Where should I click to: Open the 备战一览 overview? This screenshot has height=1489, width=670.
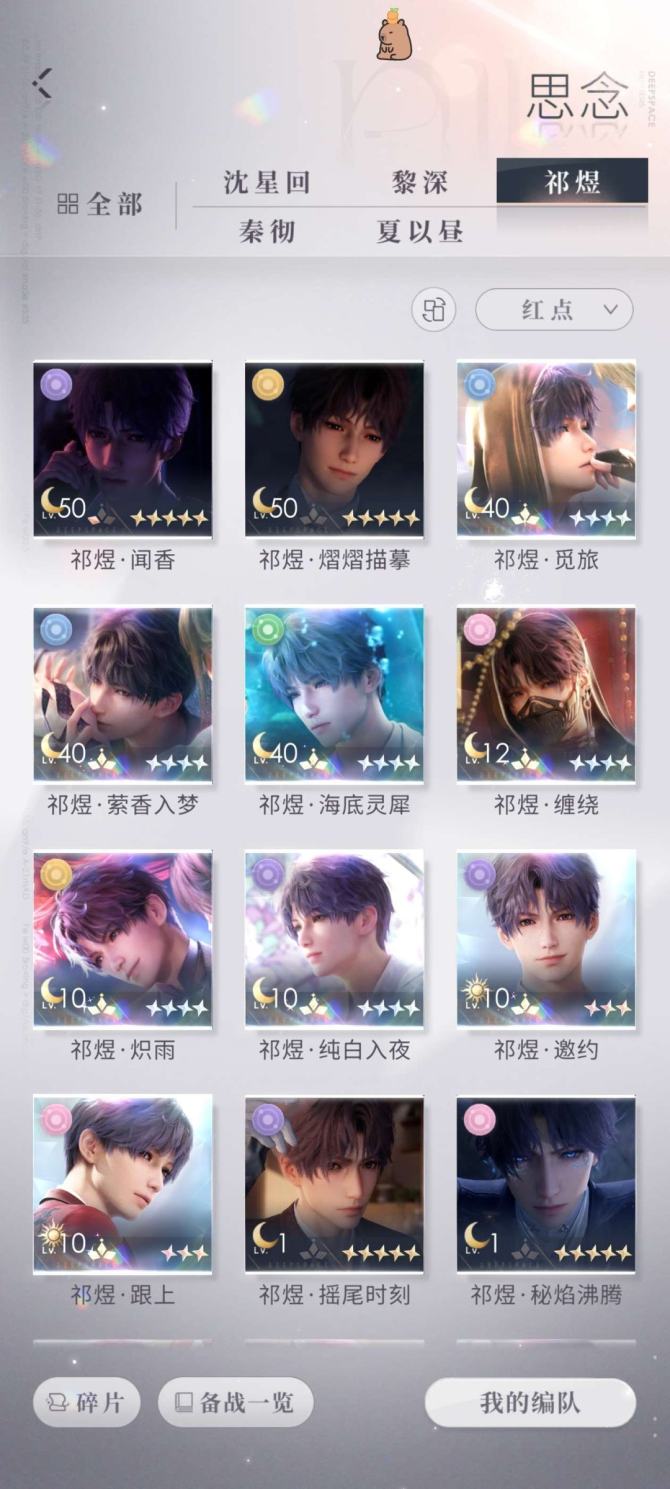click(x=235, y=1402)
